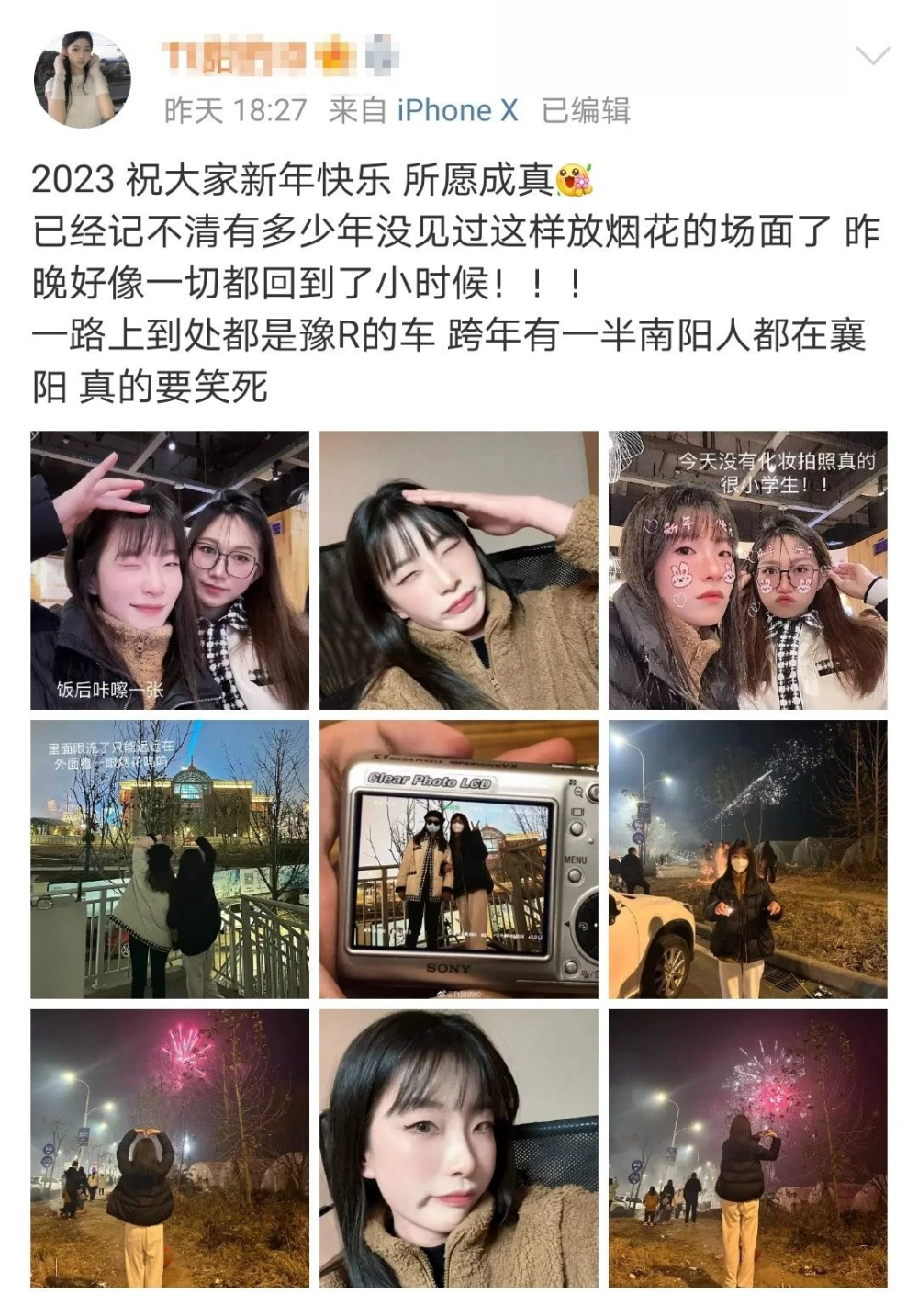View the heart-hands pink fireworks photo at bottom left
918x1316 pixels.
click(x=170, y=1149)
